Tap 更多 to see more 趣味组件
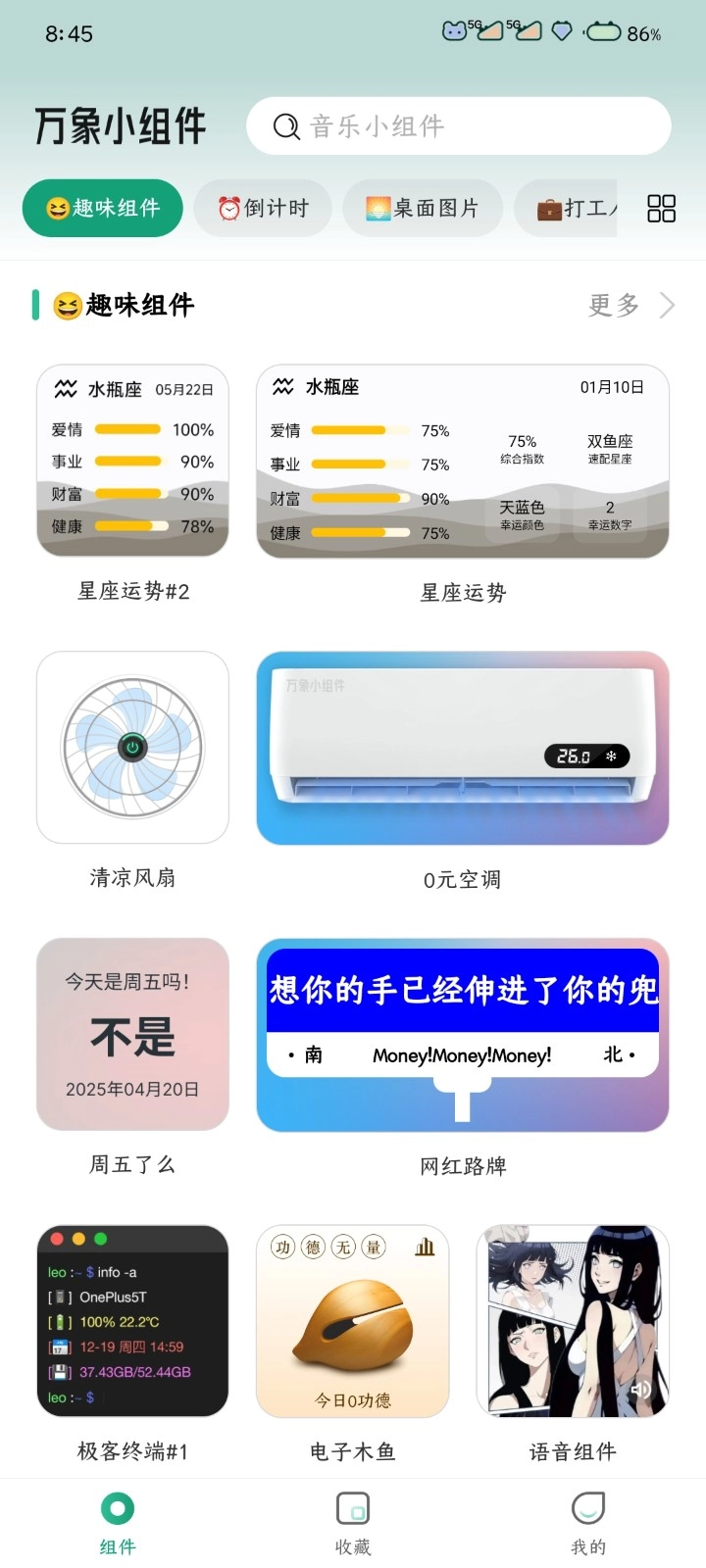Viewport: 706px width, 1568px height. tap(630, 306)
